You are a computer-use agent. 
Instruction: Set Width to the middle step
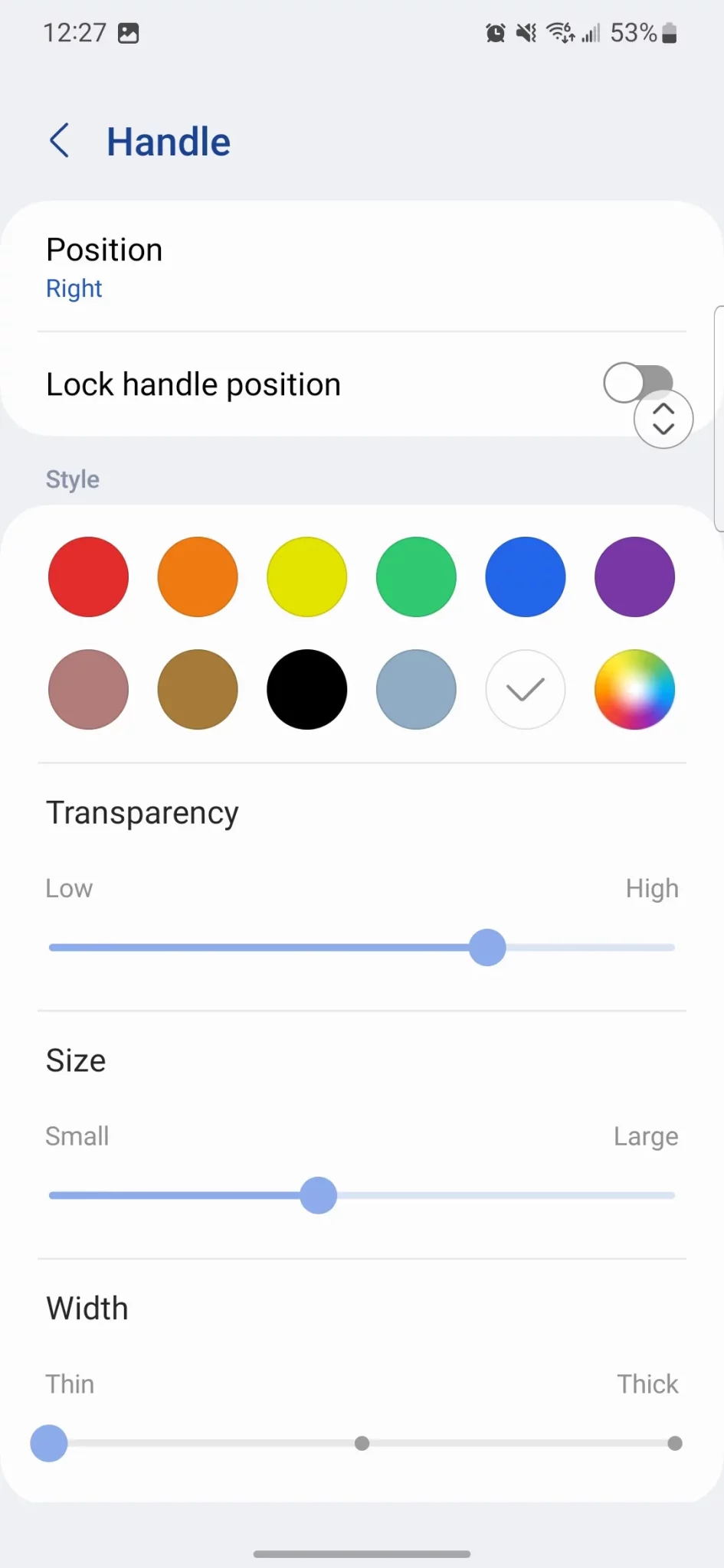pyautogui.click(x=362, y=1443)
